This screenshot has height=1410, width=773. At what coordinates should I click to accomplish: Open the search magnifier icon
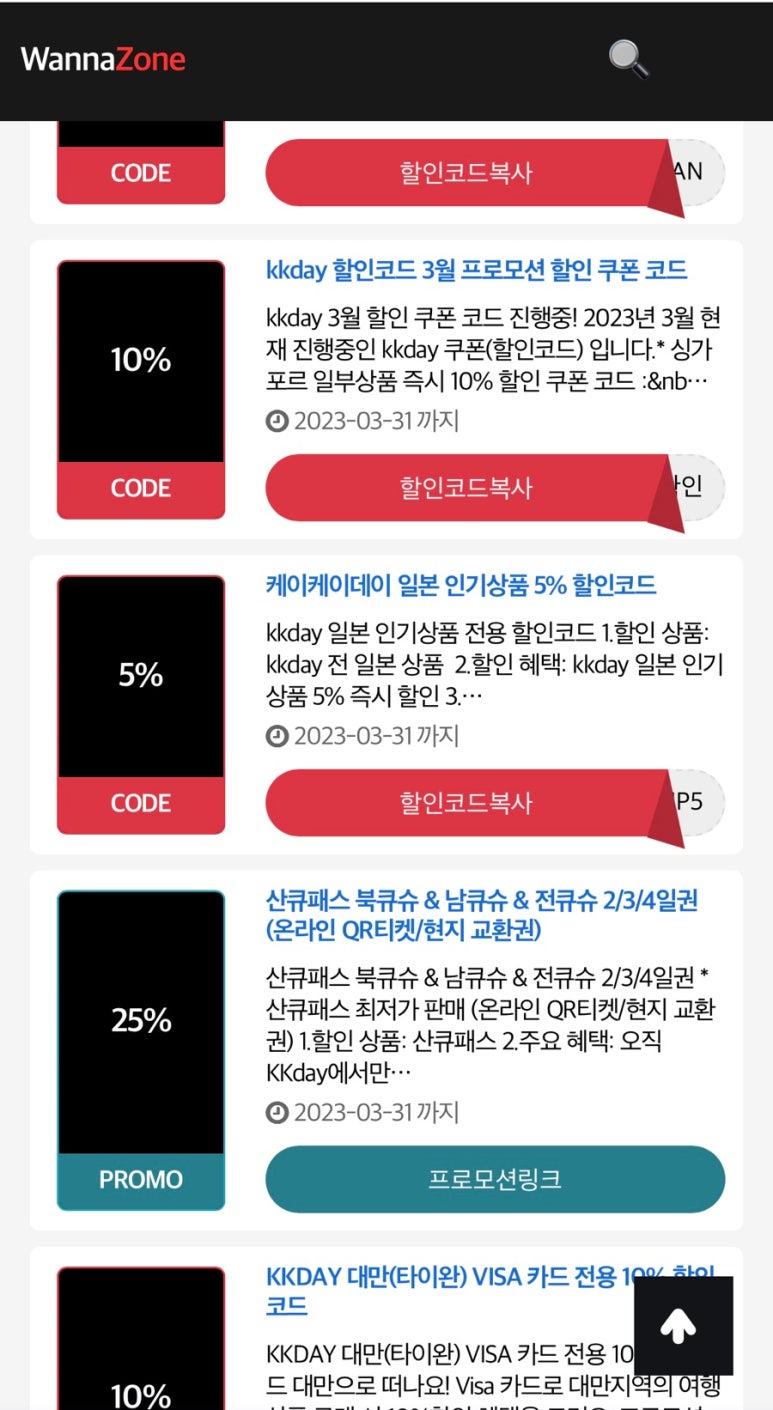[629, 59]
